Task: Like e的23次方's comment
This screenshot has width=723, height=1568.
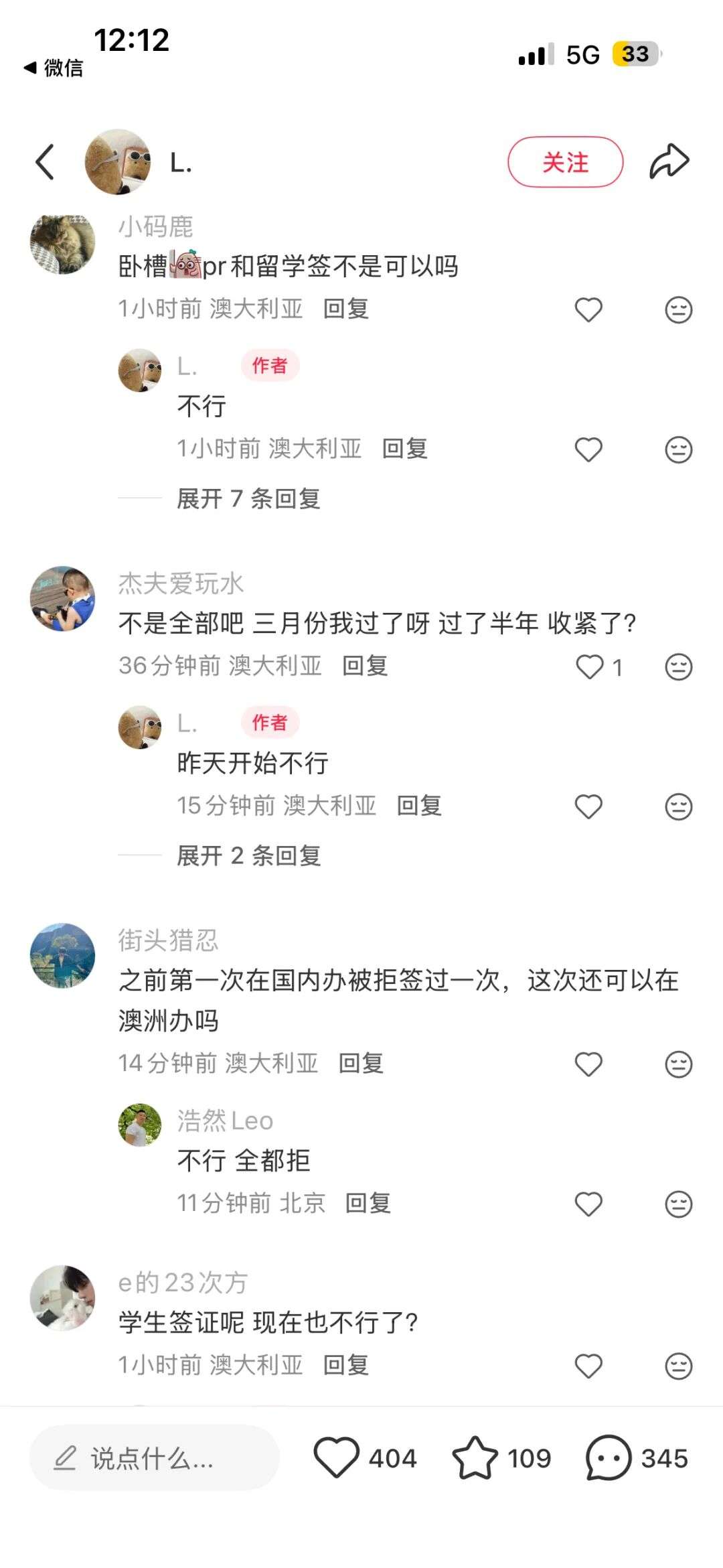Action: (x=588, y=1366)
